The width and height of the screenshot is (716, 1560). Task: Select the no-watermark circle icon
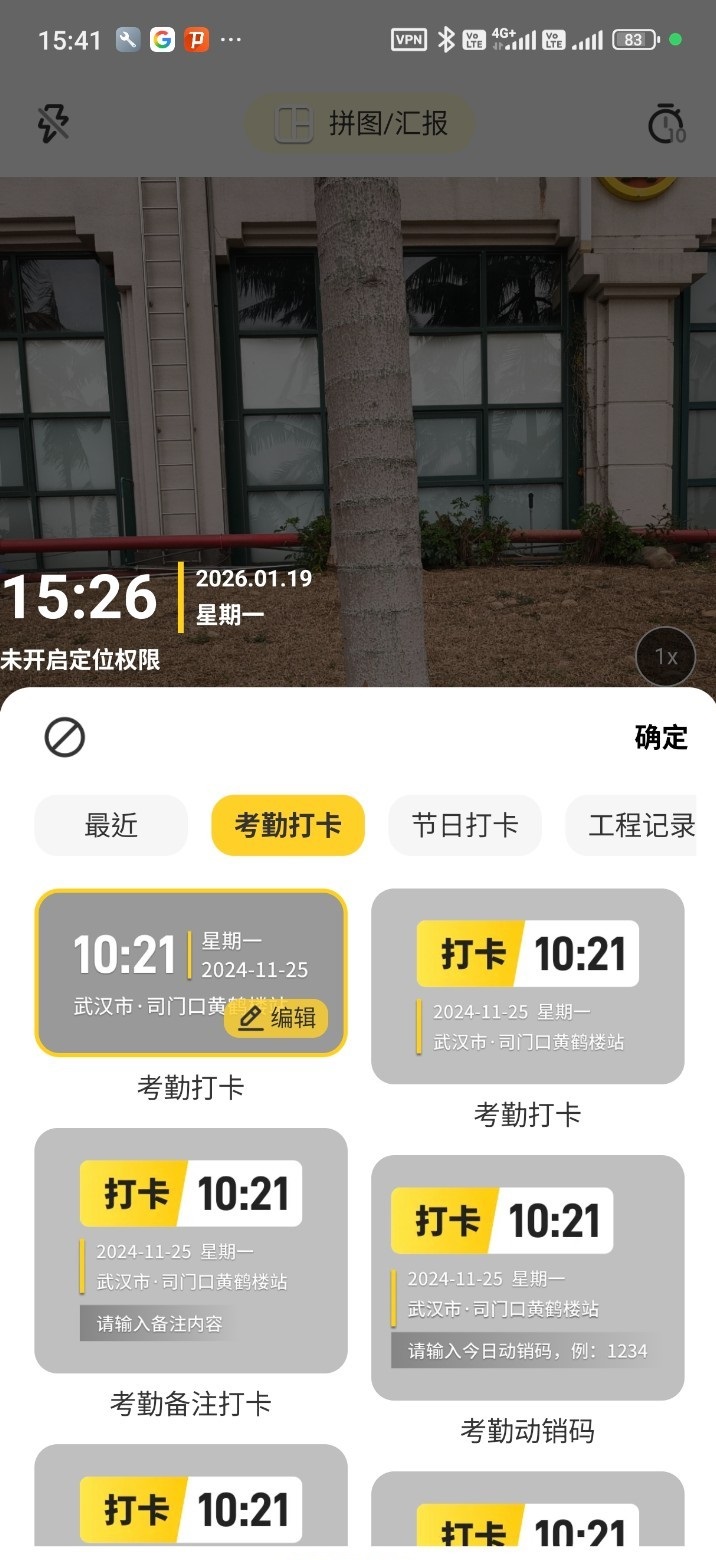(65, 738)
